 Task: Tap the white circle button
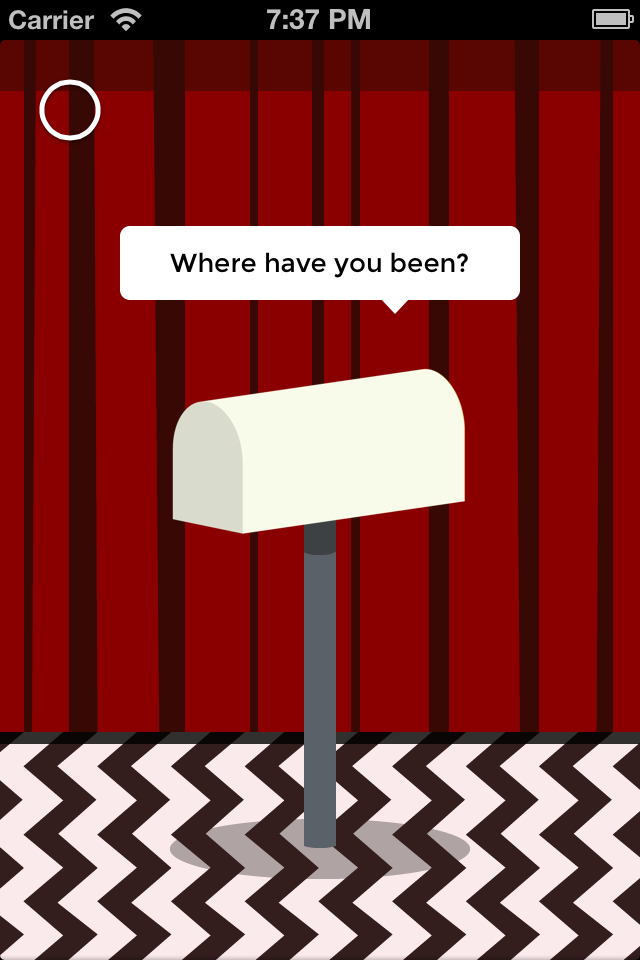pyautogui.click(x=70, y=110)
